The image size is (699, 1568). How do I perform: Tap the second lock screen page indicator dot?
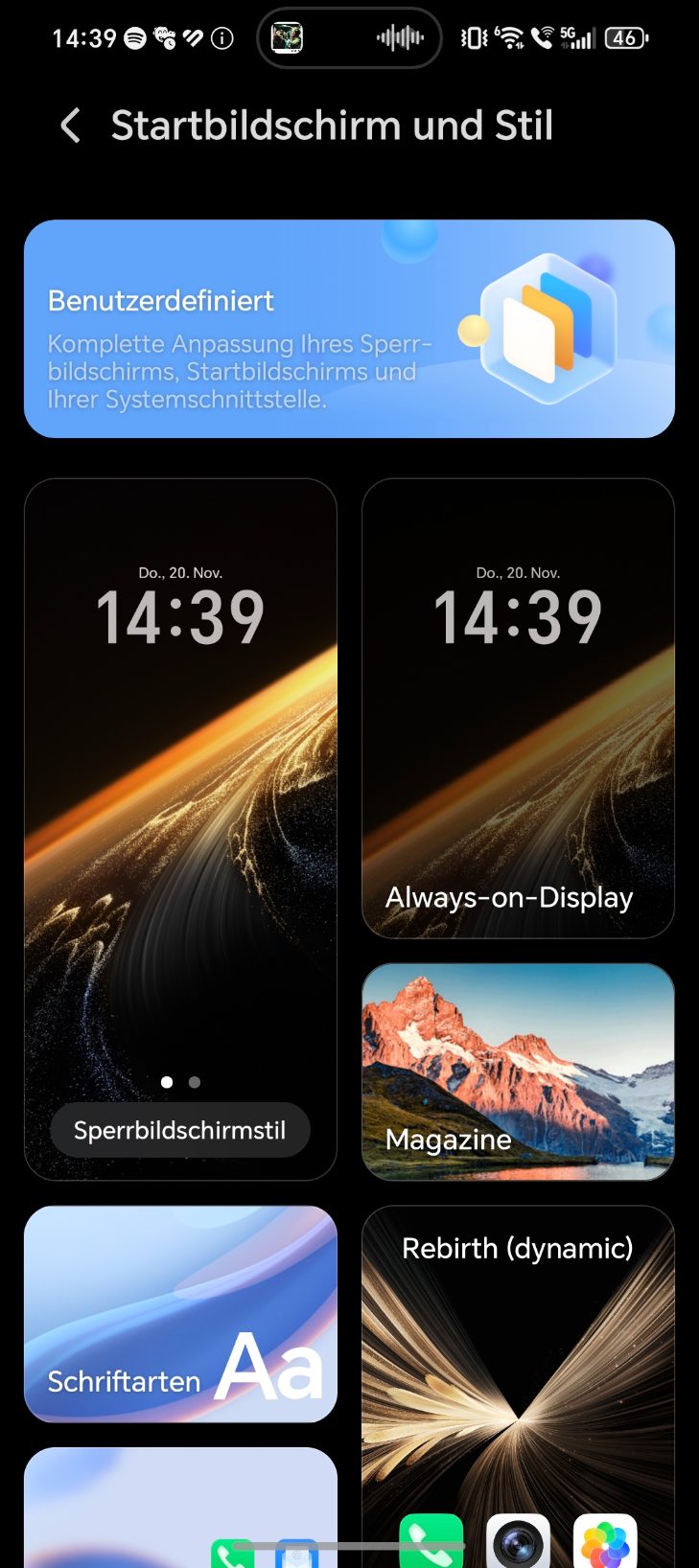click(195, 1082)
